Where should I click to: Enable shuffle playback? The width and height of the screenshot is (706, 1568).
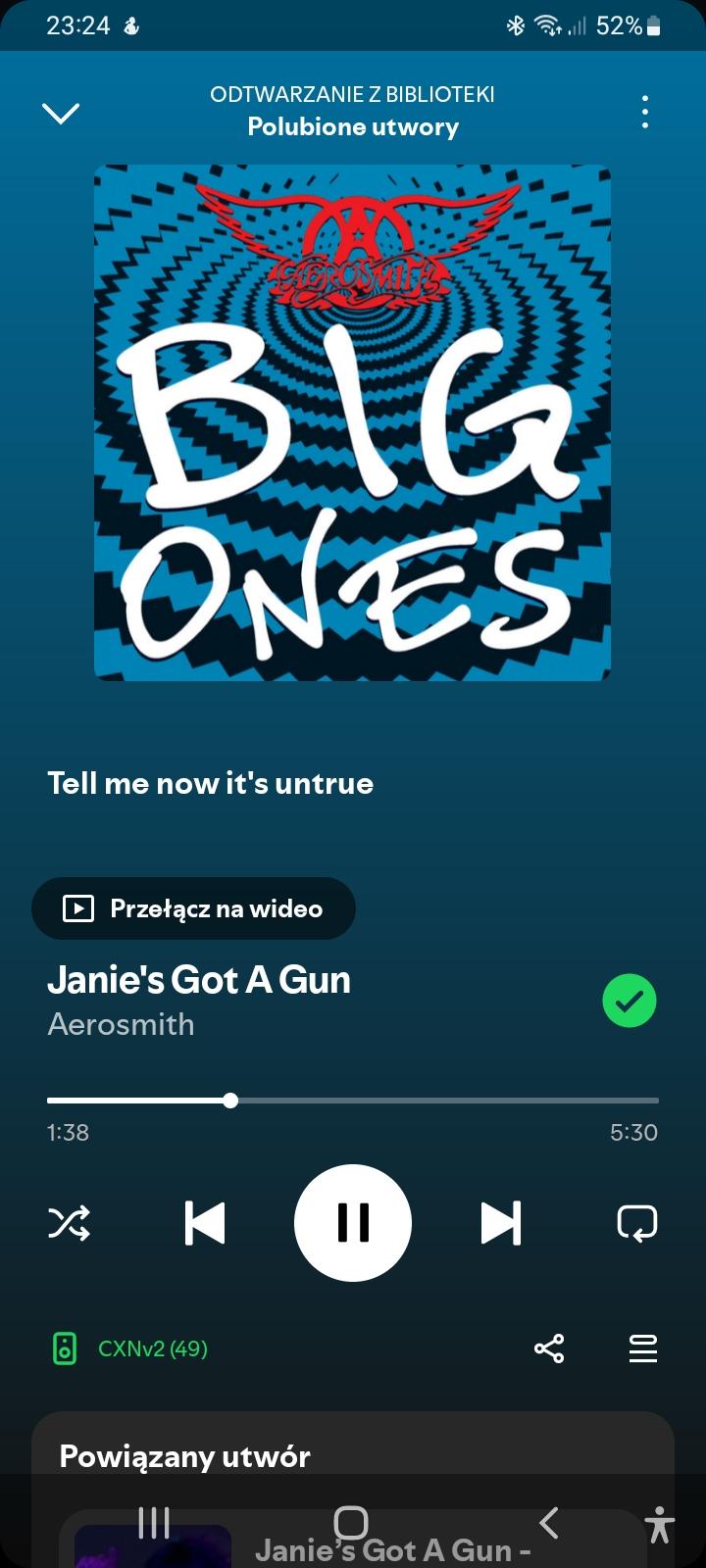(x=69, y=1222)
